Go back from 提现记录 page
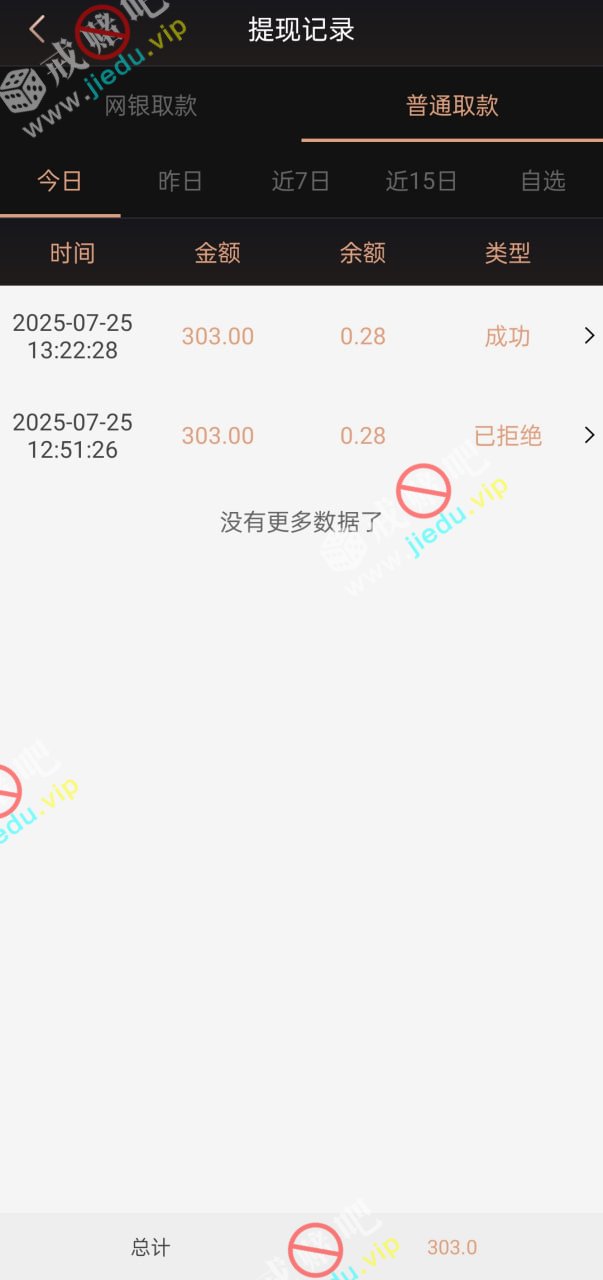This screenshot has width=603, height=1280. point(37,29)
